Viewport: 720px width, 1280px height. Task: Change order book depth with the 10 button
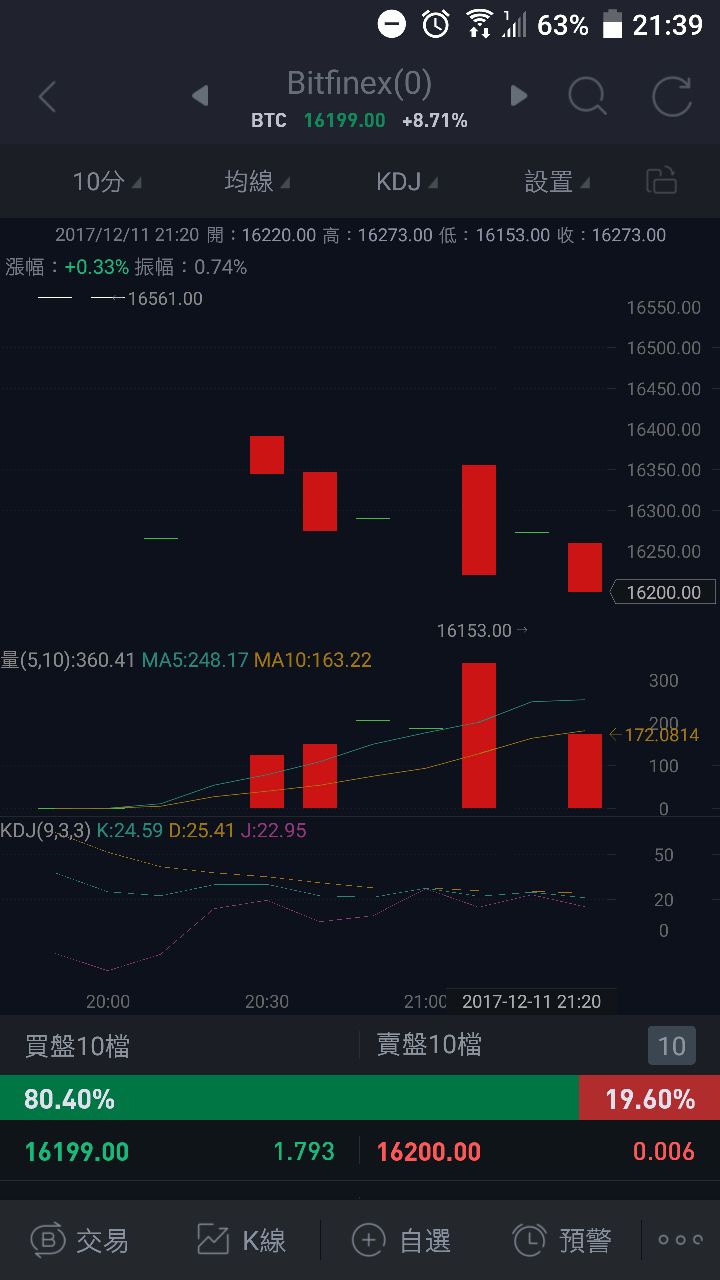(671, 1046)
